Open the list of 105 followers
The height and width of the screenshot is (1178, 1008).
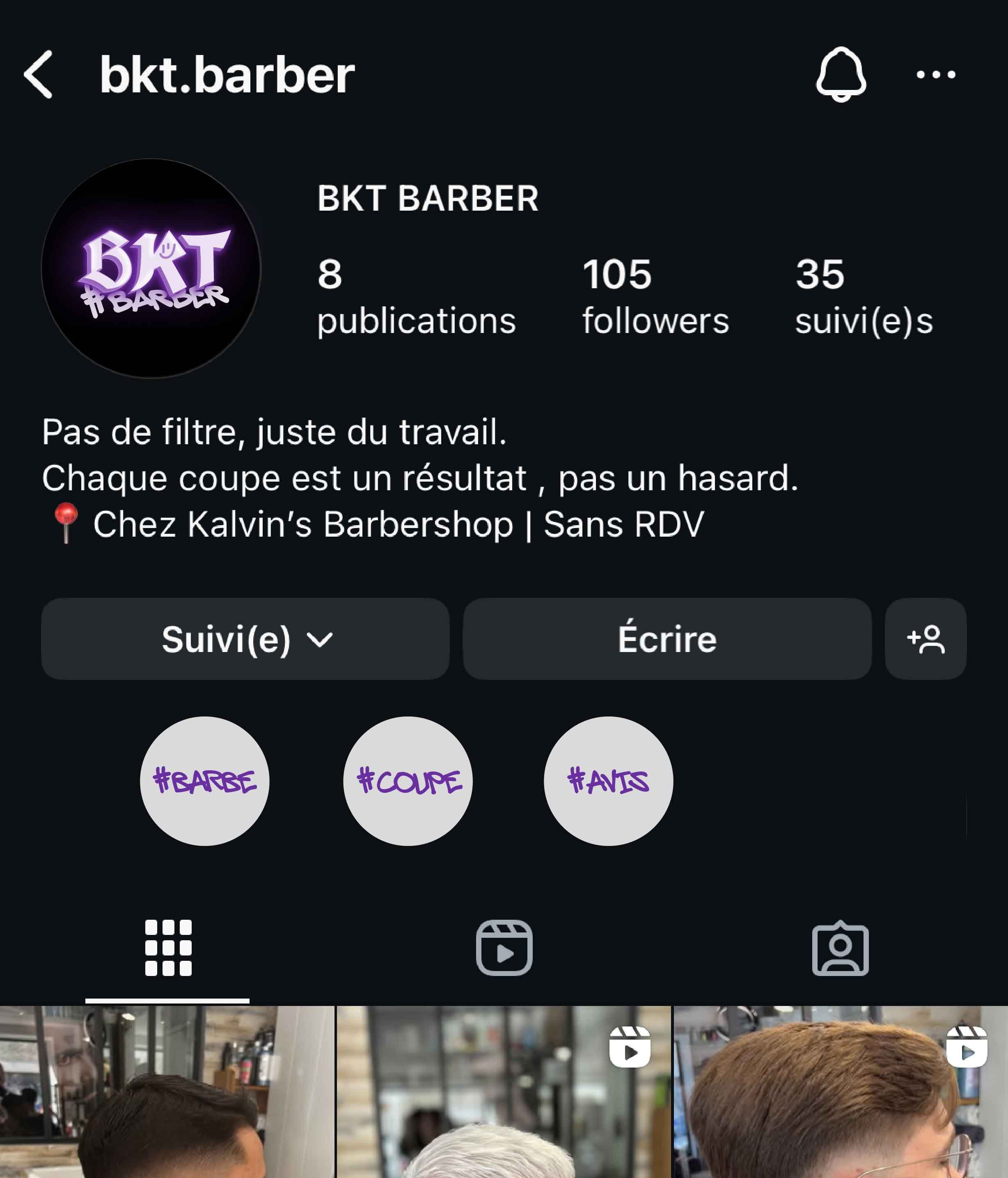[x=655, y=297]
